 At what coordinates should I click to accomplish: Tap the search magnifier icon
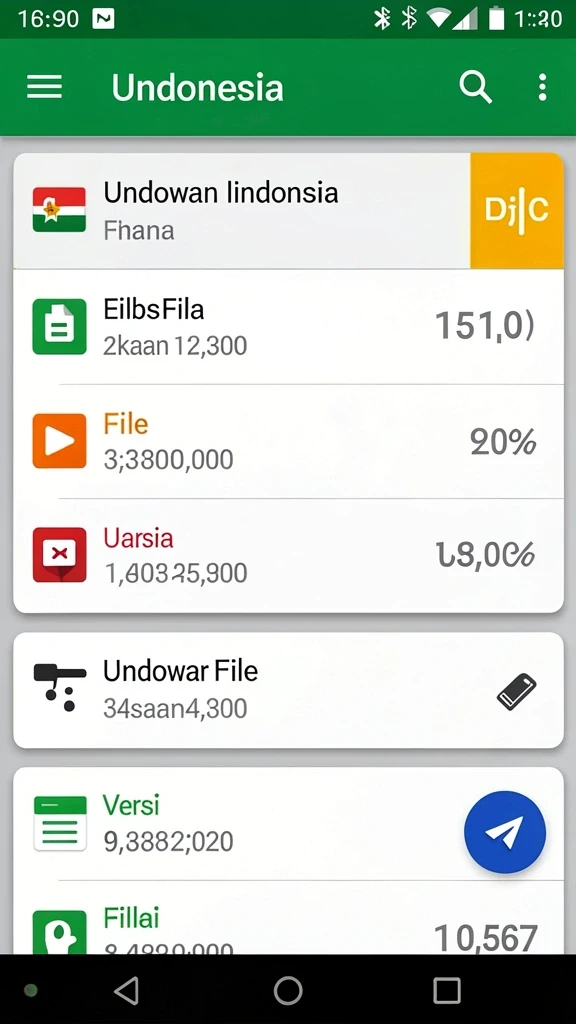coord(475,87)
